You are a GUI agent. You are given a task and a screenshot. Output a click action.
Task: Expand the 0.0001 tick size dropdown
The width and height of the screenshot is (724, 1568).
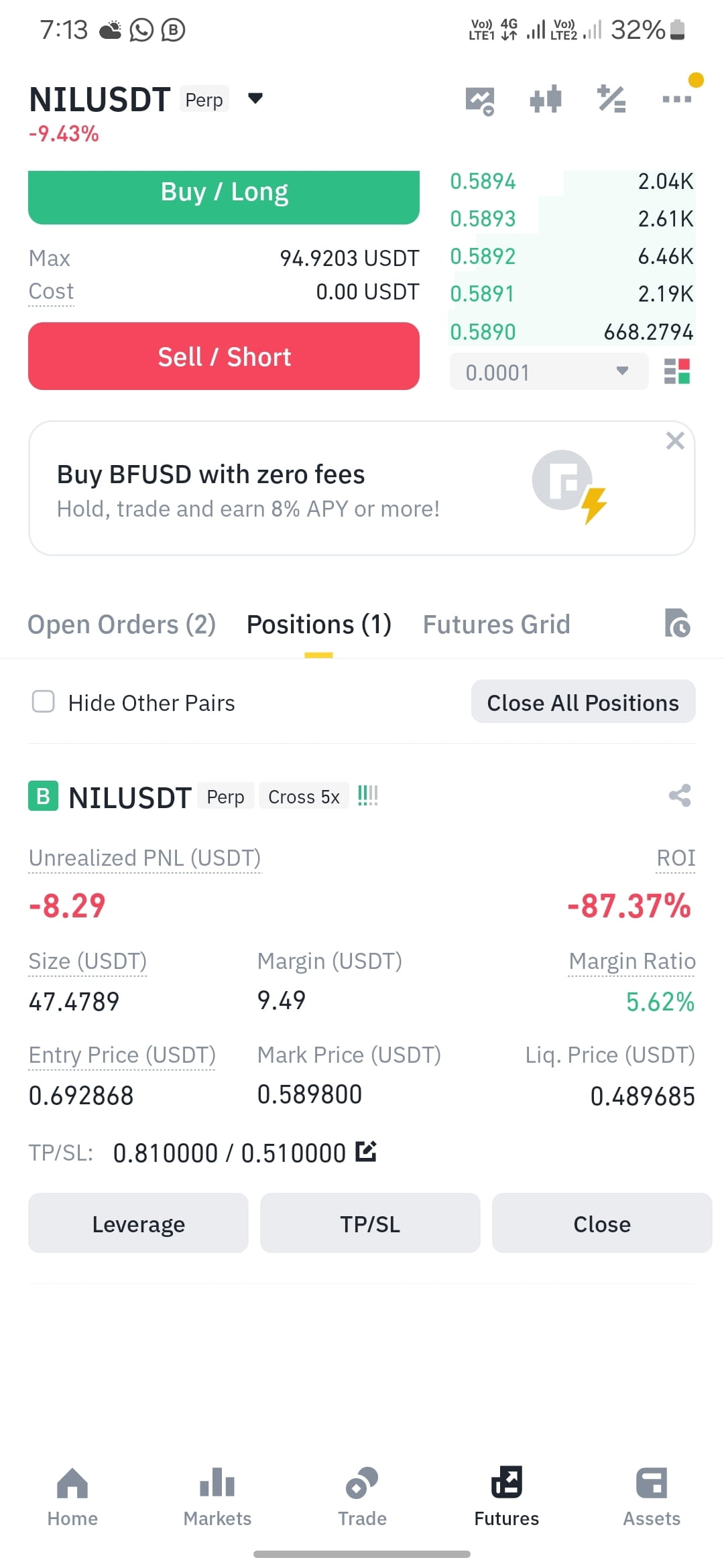pos(548,371)
